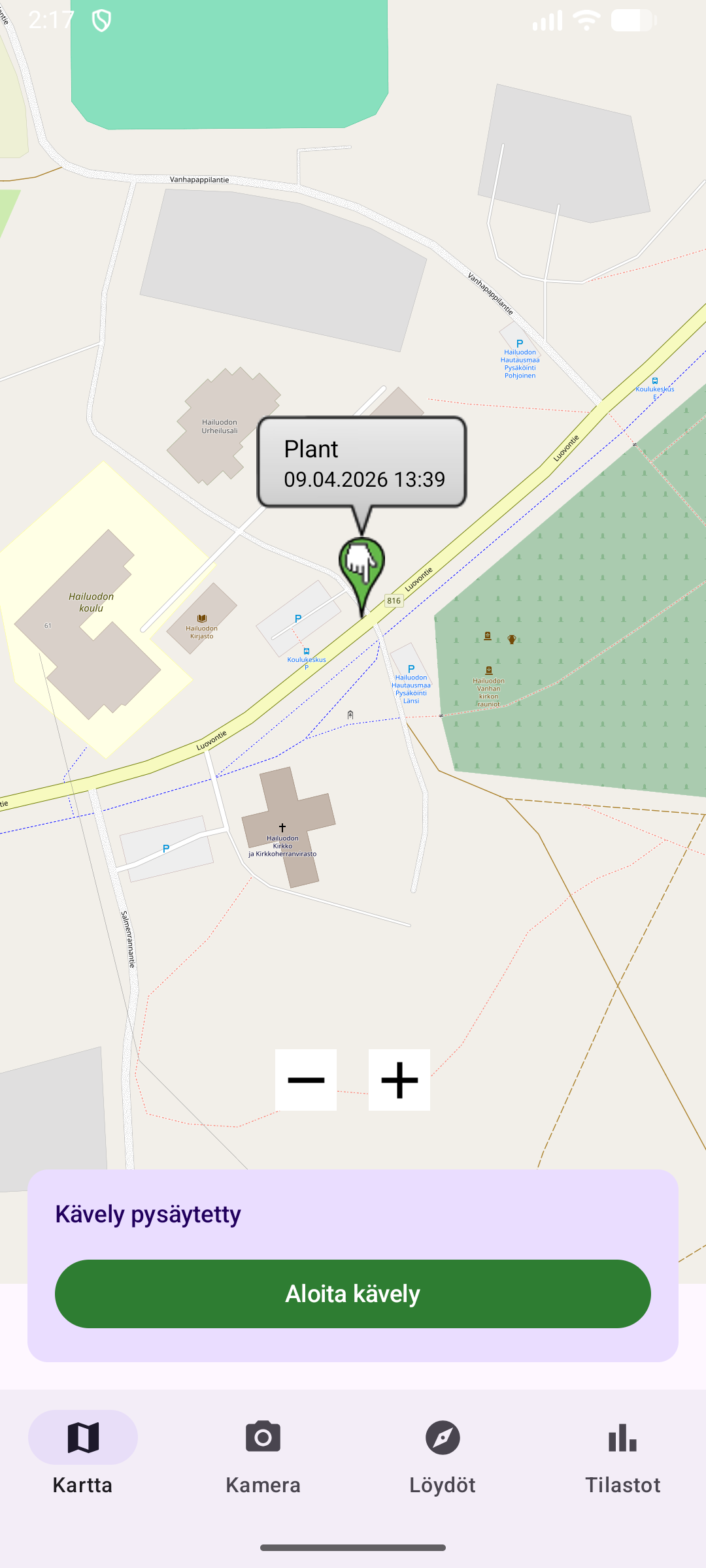Zoom in the map with the plus button
Screen dimensions: 706x1568
[x=399, y=1079]
